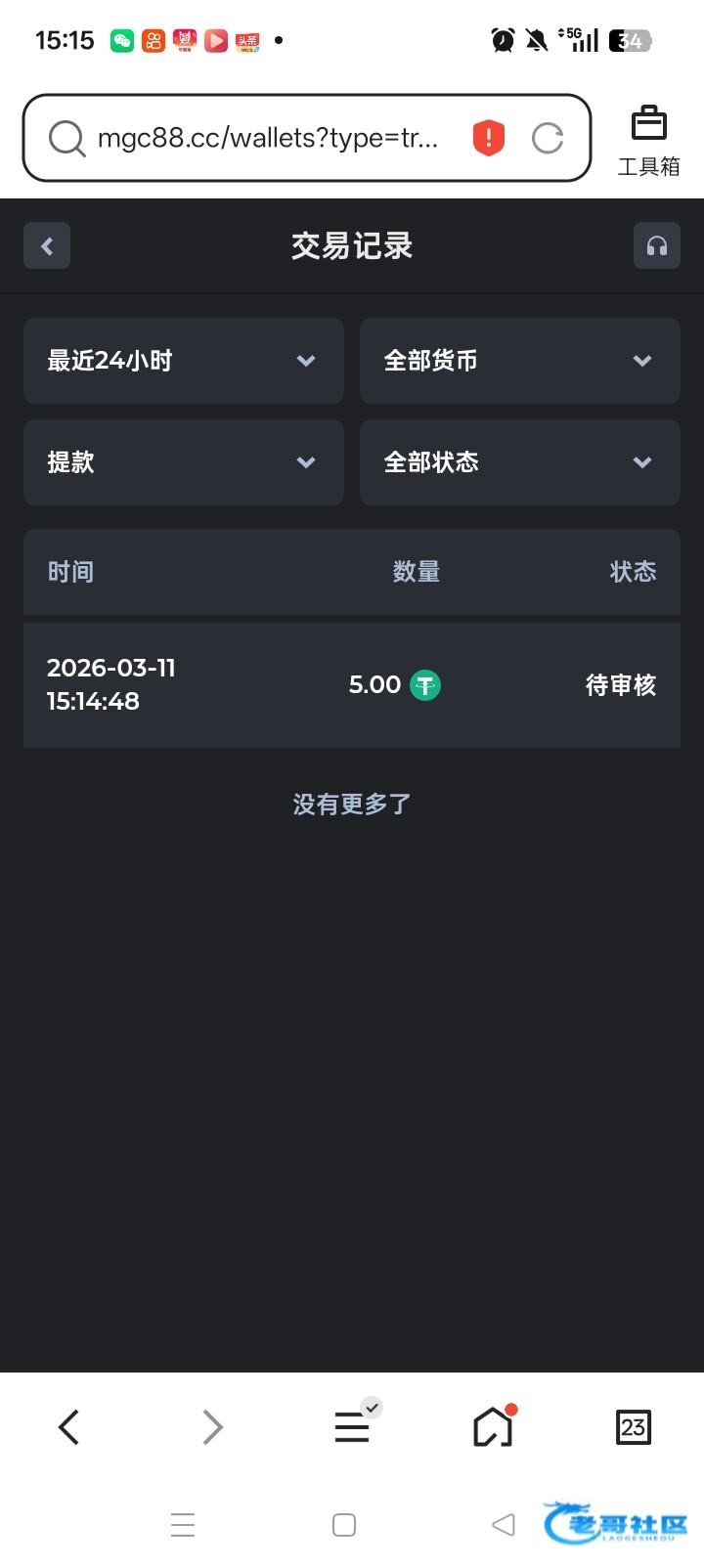View the 23 open browser tabs
The width and height of the screenshot is (704, 1568).
[633, 1427]
